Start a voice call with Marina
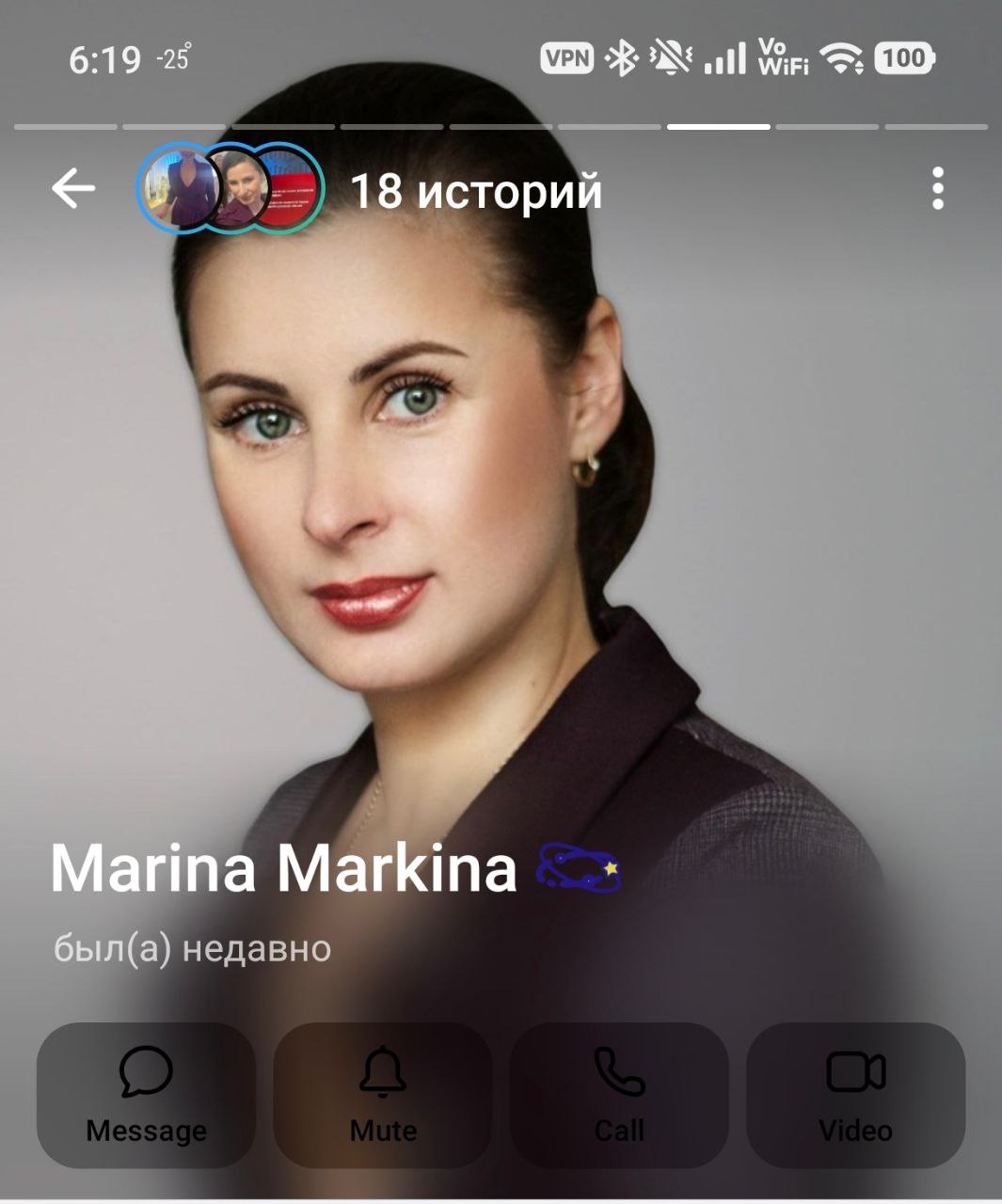Image resolution: width=1002 pixels, height=1204 pixels. tap(619, 1096)
